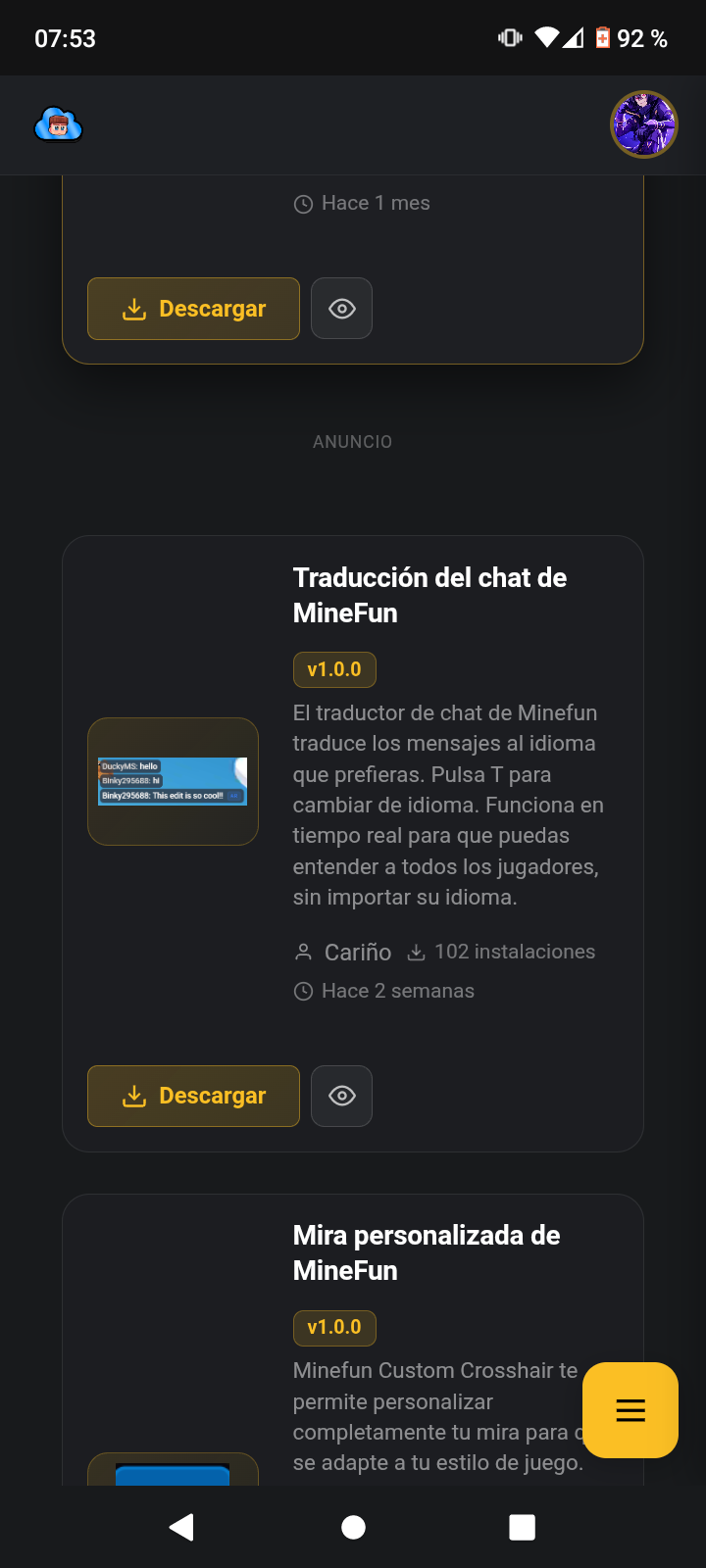Open the cloud logo home link
The height and width of the screenshot is (1568, 706).
(59, 125)
